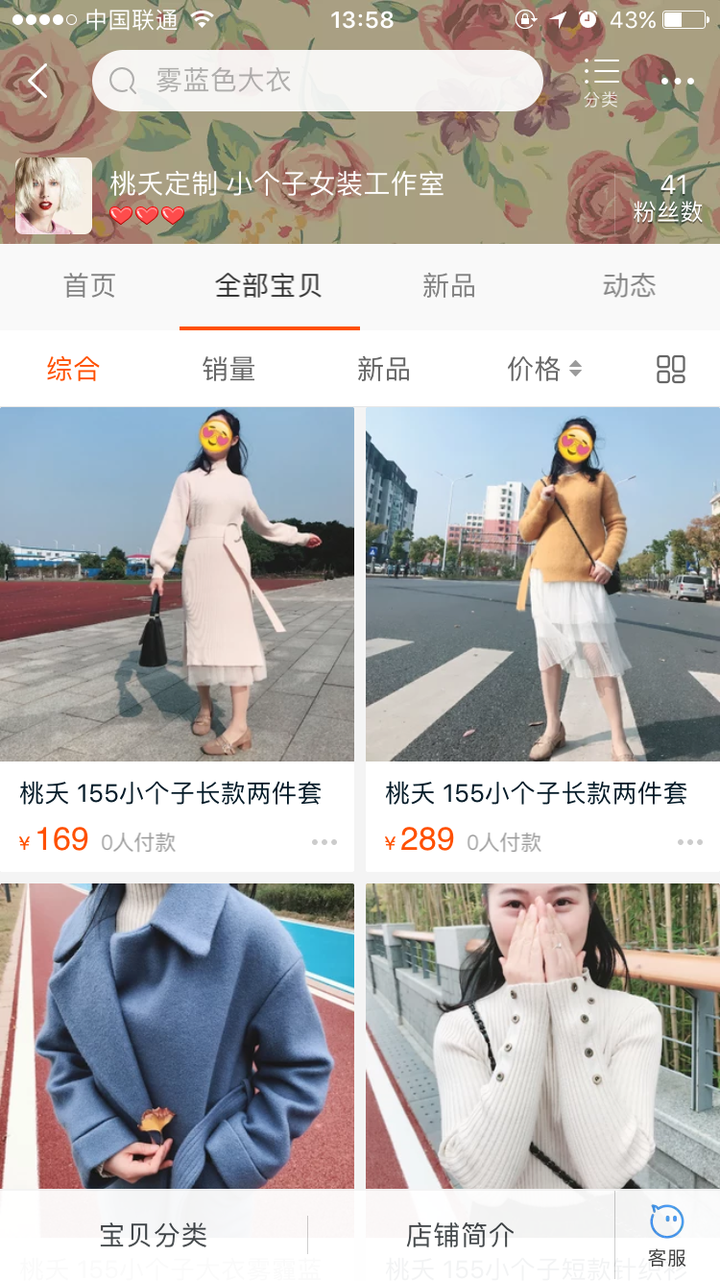This screenshot has width=720, height=1281.
Task: Open more actions on 169 yuan product
Action: point(323,842)
